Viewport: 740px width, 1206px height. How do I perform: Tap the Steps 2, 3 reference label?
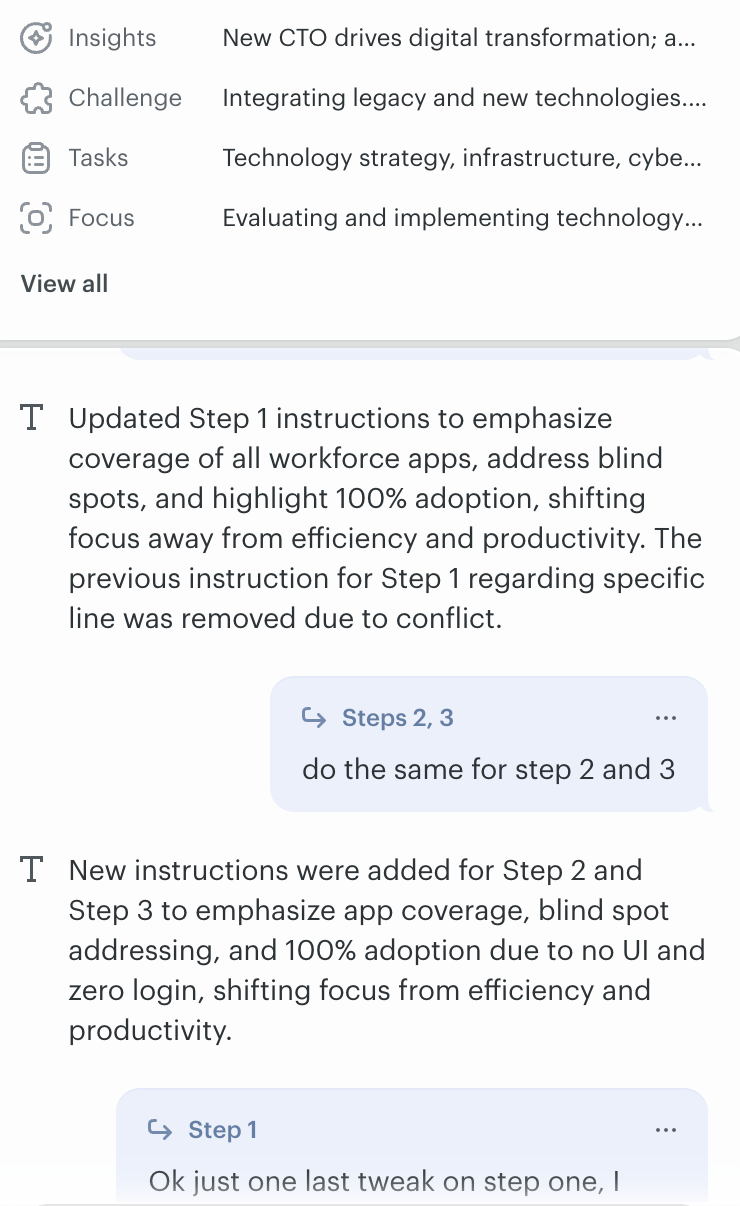tap(396, 718)
